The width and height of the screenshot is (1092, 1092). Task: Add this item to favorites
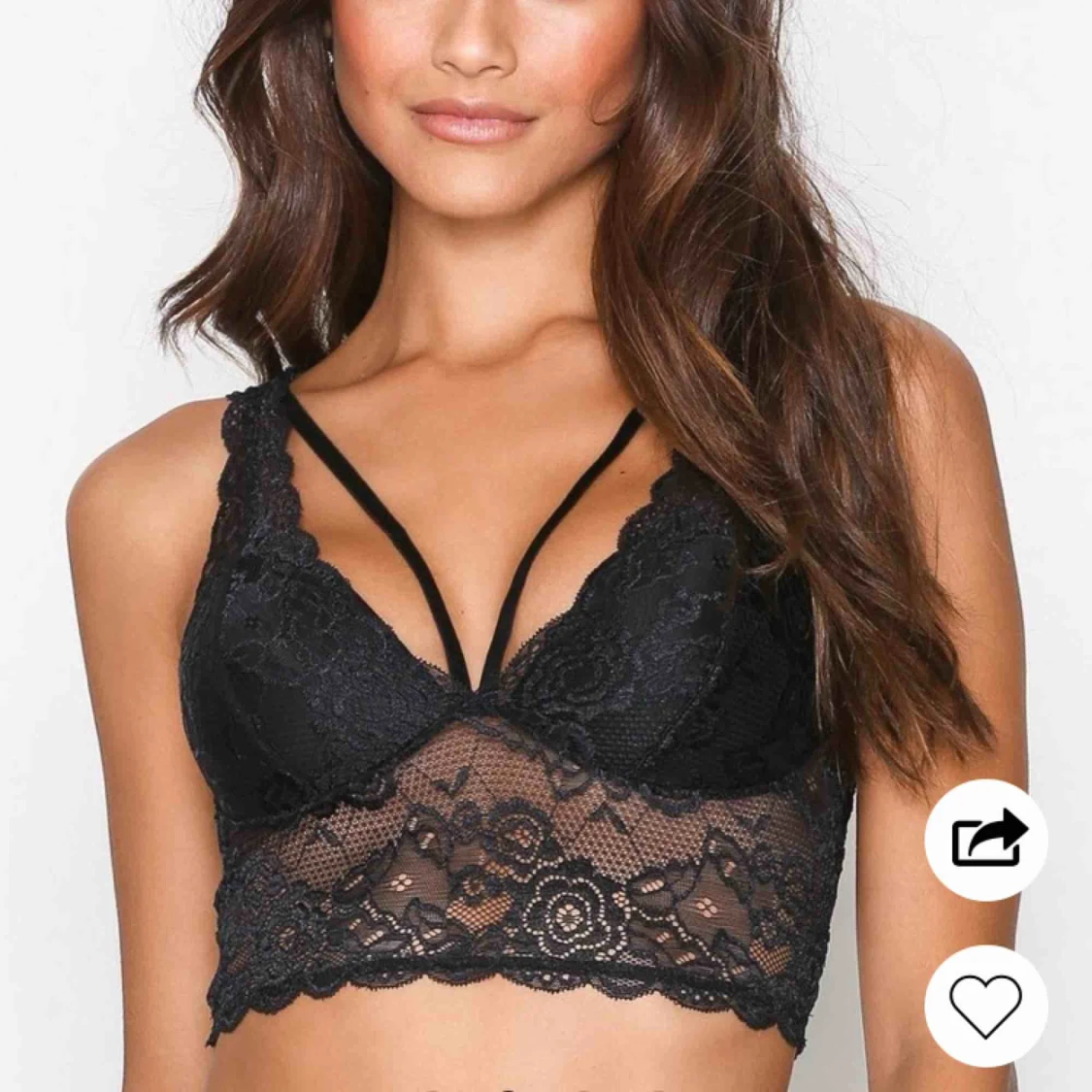tap(985, 1004)
